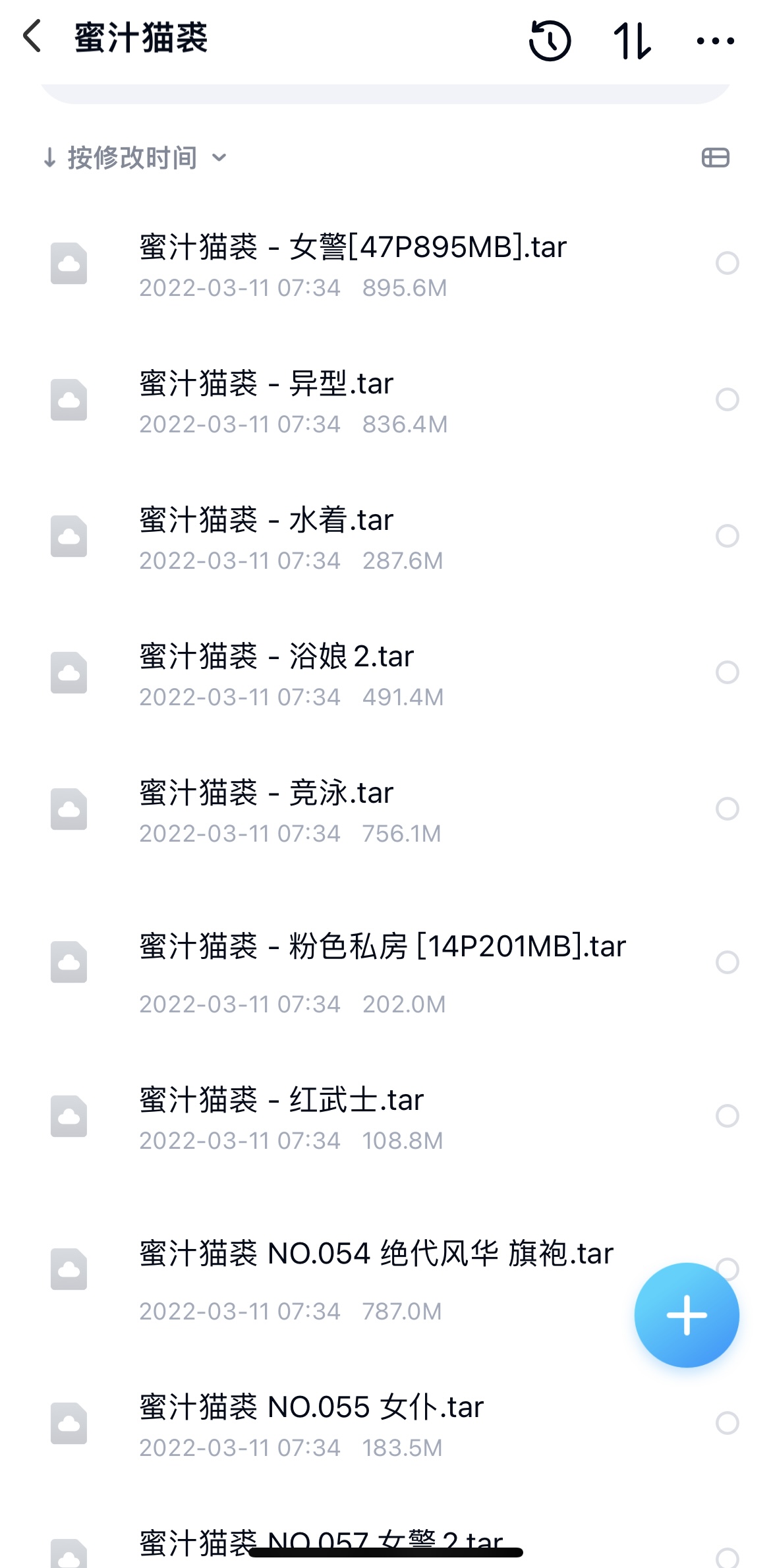Switch the list view layout
The image size is (771, 1568).
tap(716, 158)
